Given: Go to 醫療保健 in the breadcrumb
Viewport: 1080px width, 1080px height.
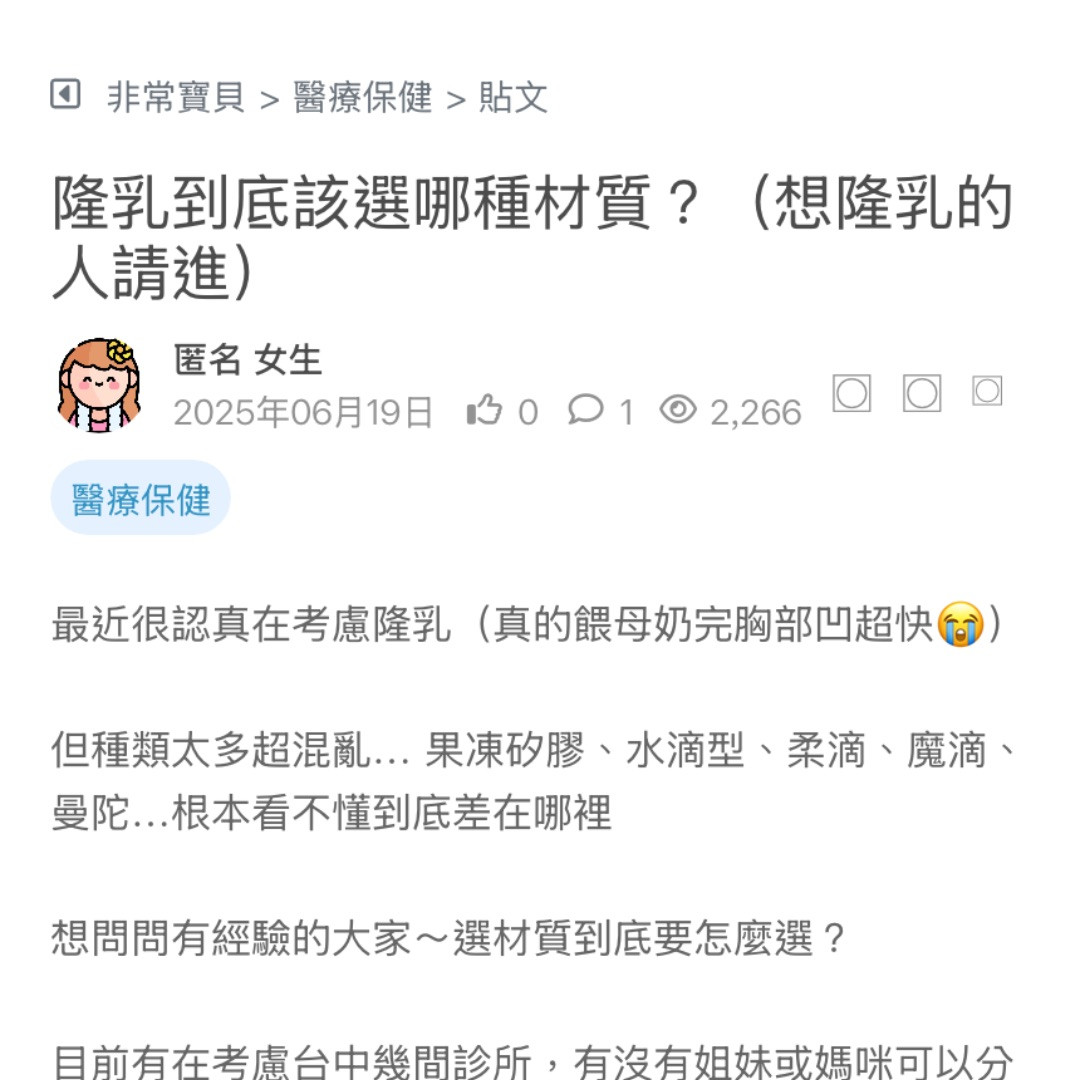Looking at the screenshot, I should click(x=363, y=98).
